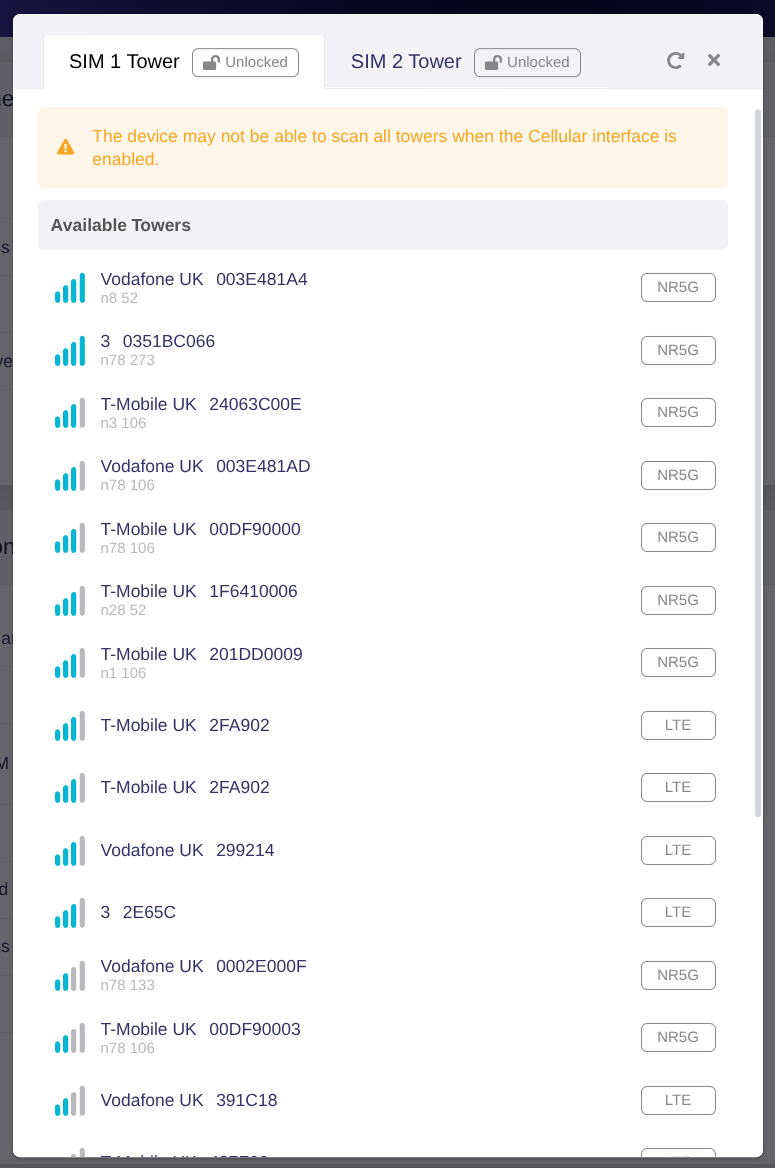Select T-Mobile UK tower 00DF90000

coord(200,537)
